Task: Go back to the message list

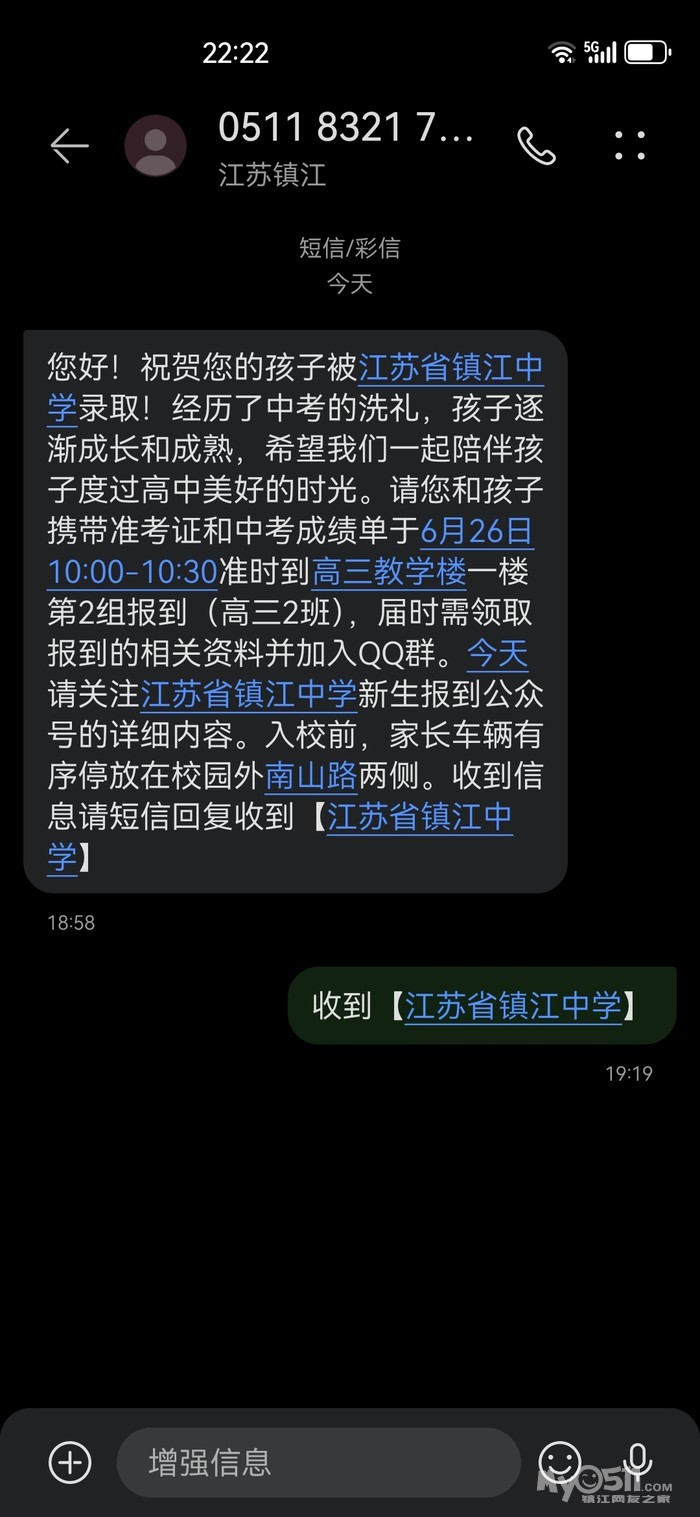Action: pos(69,147)
